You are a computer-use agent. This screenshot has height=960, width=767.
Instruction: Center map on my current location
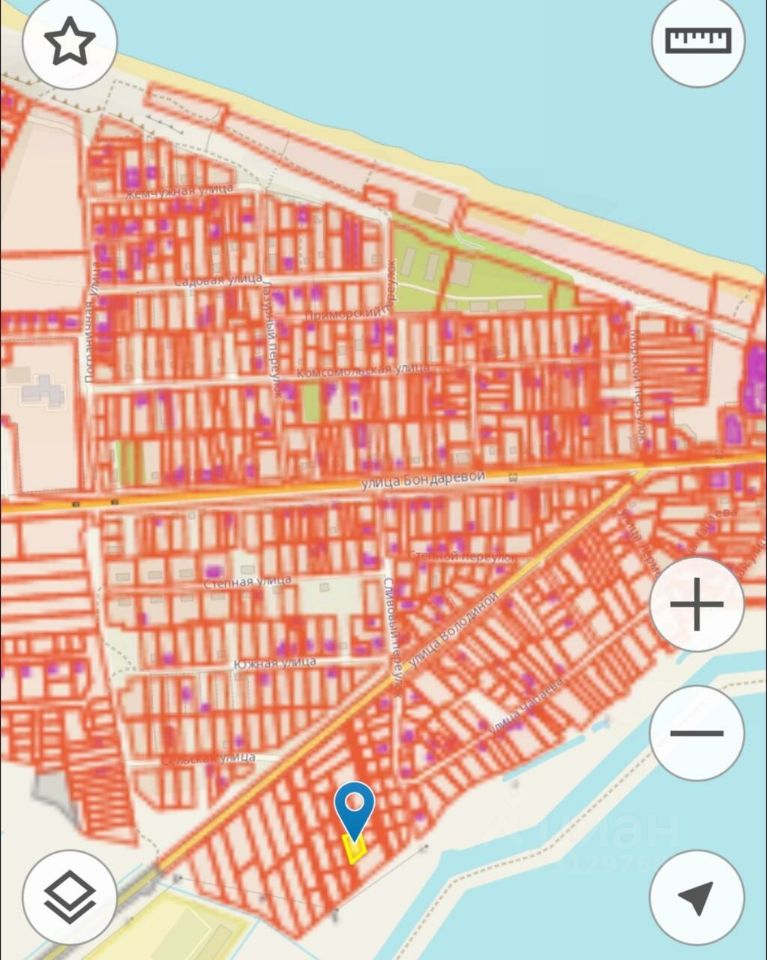pos(697,896)
